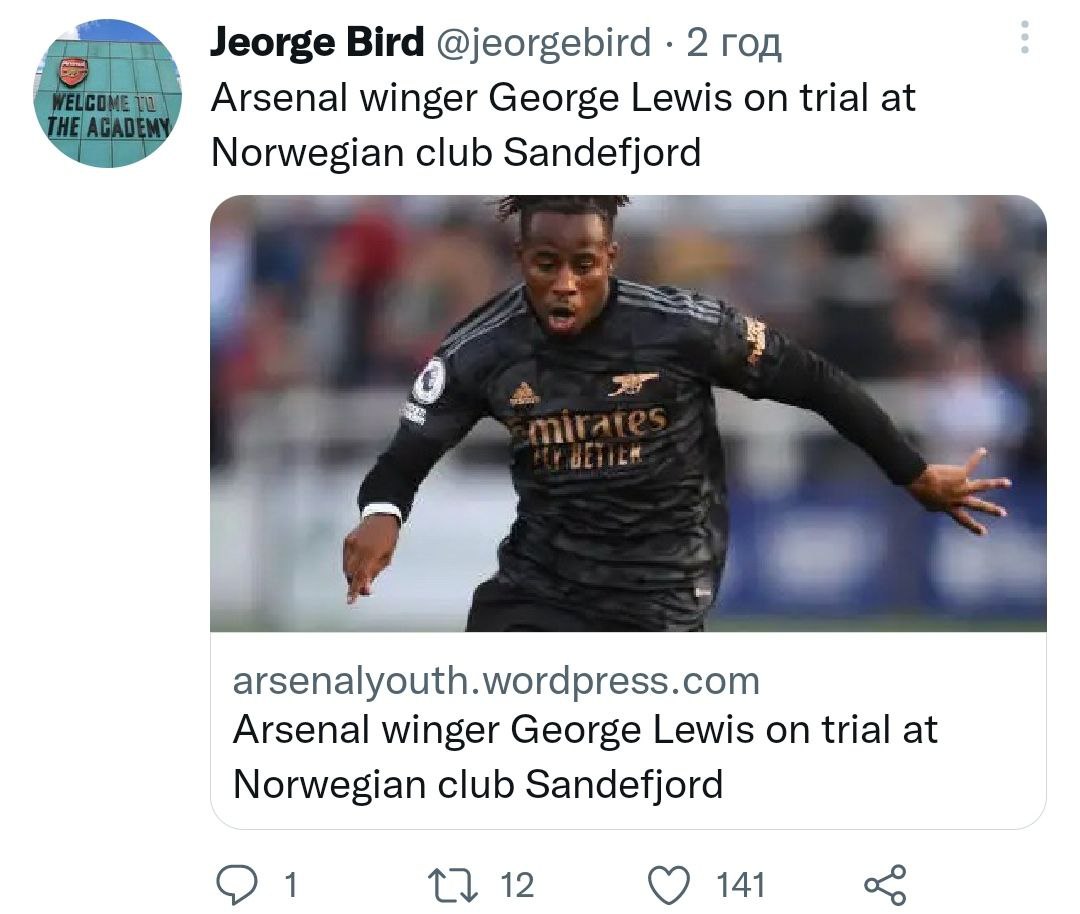Viewport: 1080px width, 914px height.
Task: Share this tweet
Action: coord(884,884)
